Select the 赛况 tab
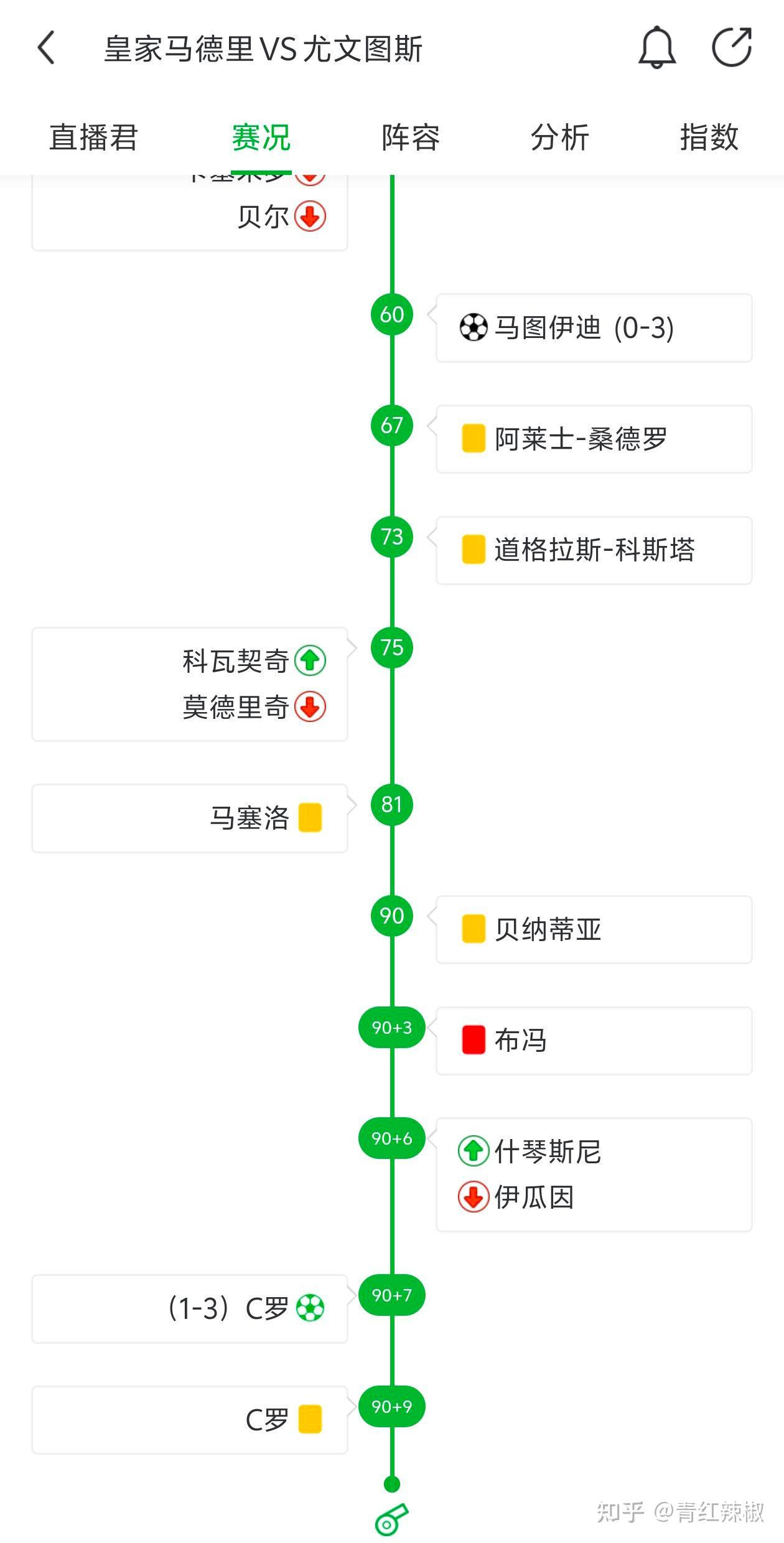The width and height of the screenshot is (784, 1543). tap(261, 137)
